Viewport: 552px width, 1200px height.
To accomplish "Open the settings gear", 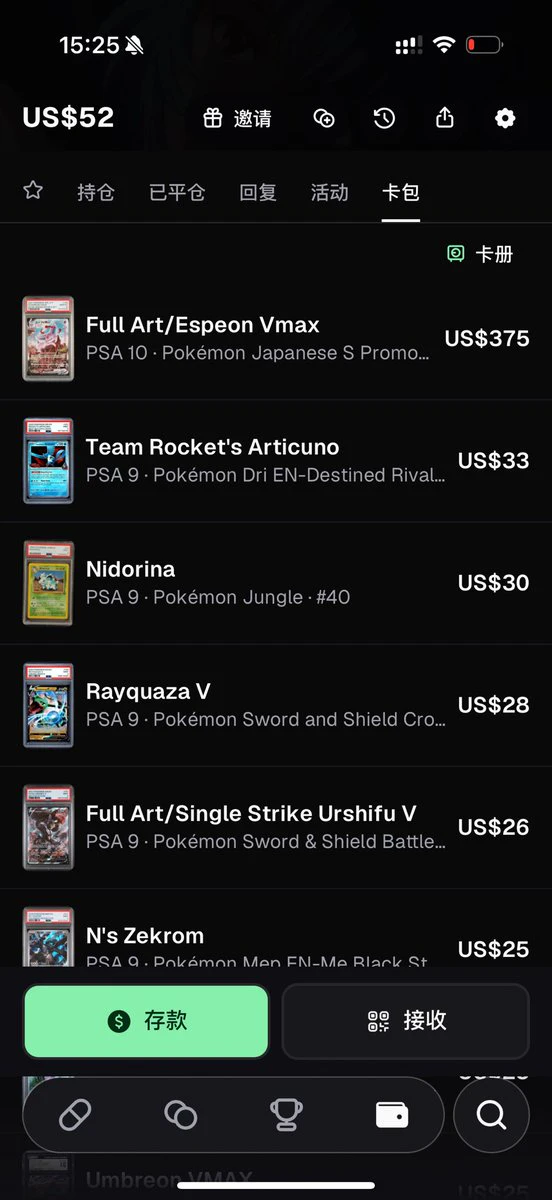I will [505, 118].
